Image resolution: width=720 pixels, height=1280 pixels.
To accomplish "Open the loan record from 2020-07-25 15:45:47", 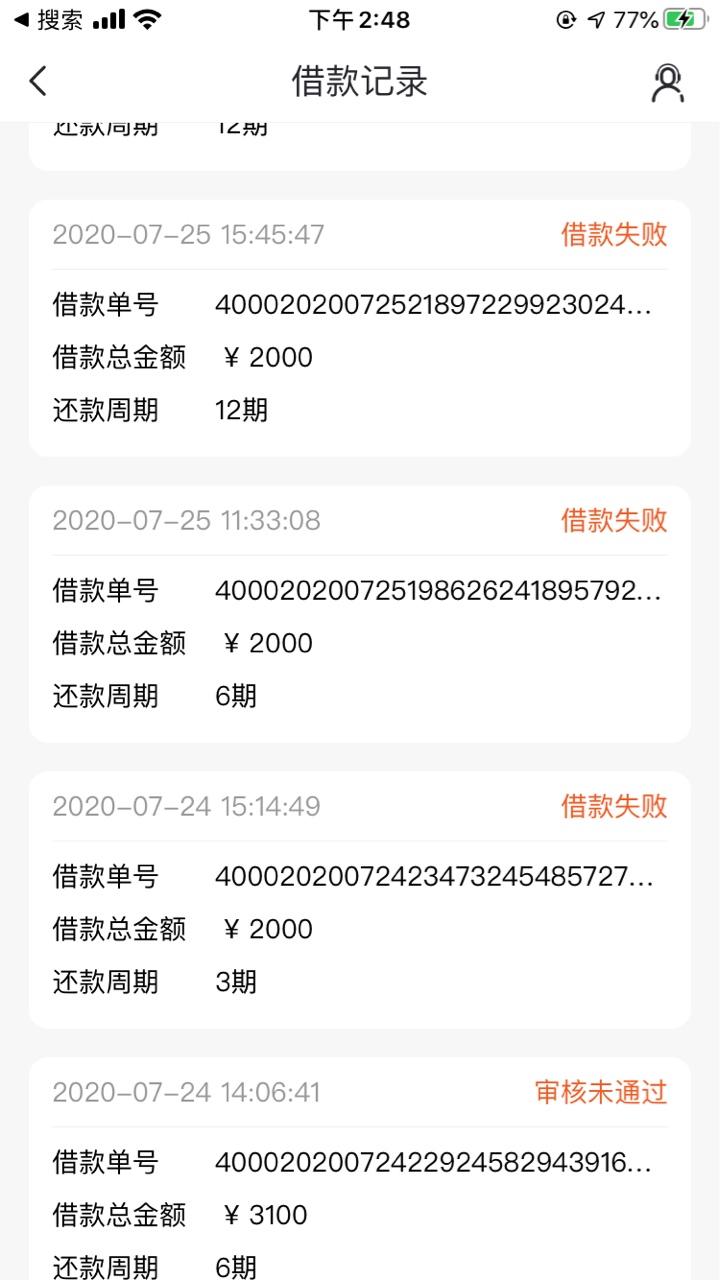I will point(359,328).
